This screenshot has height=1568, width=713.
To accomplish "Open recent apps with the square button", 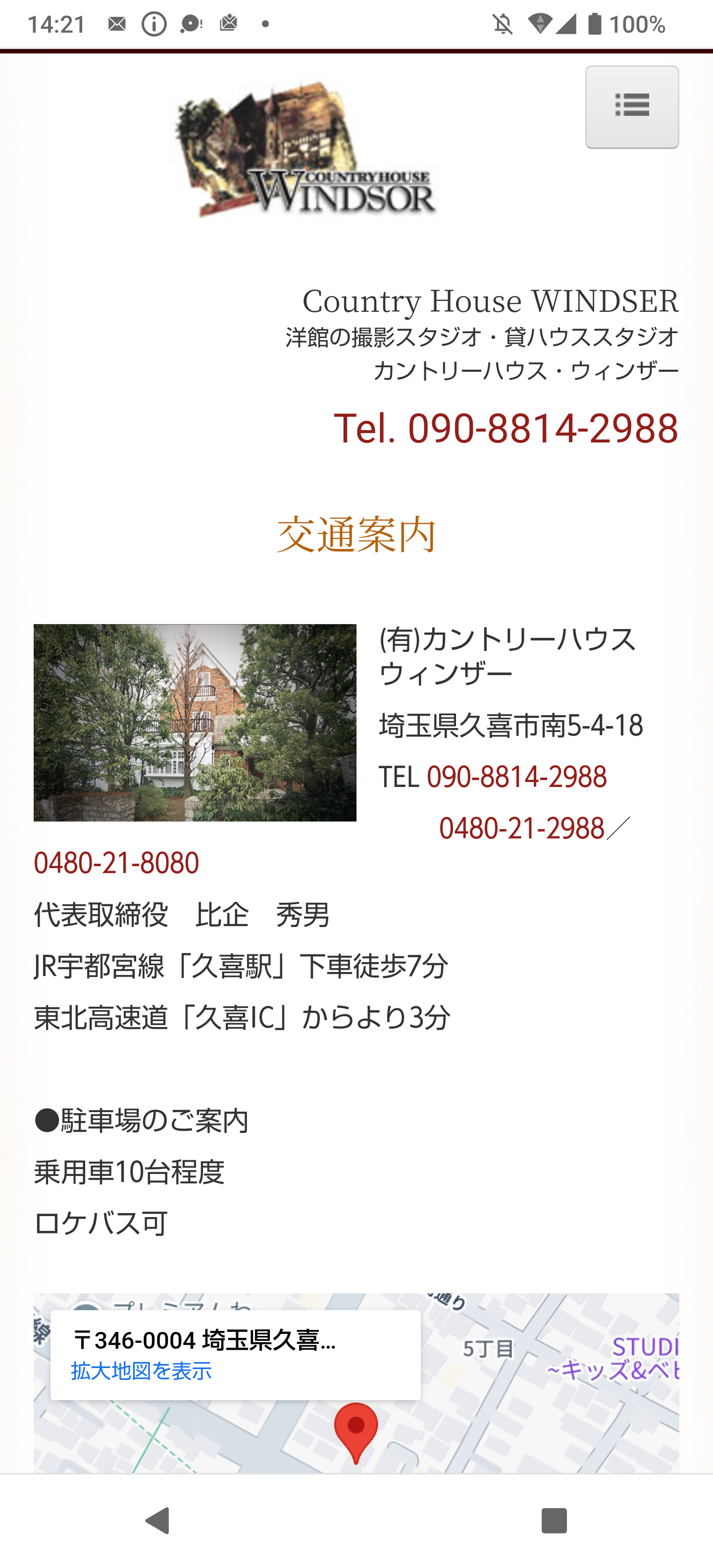I will tap(554, 1520).
